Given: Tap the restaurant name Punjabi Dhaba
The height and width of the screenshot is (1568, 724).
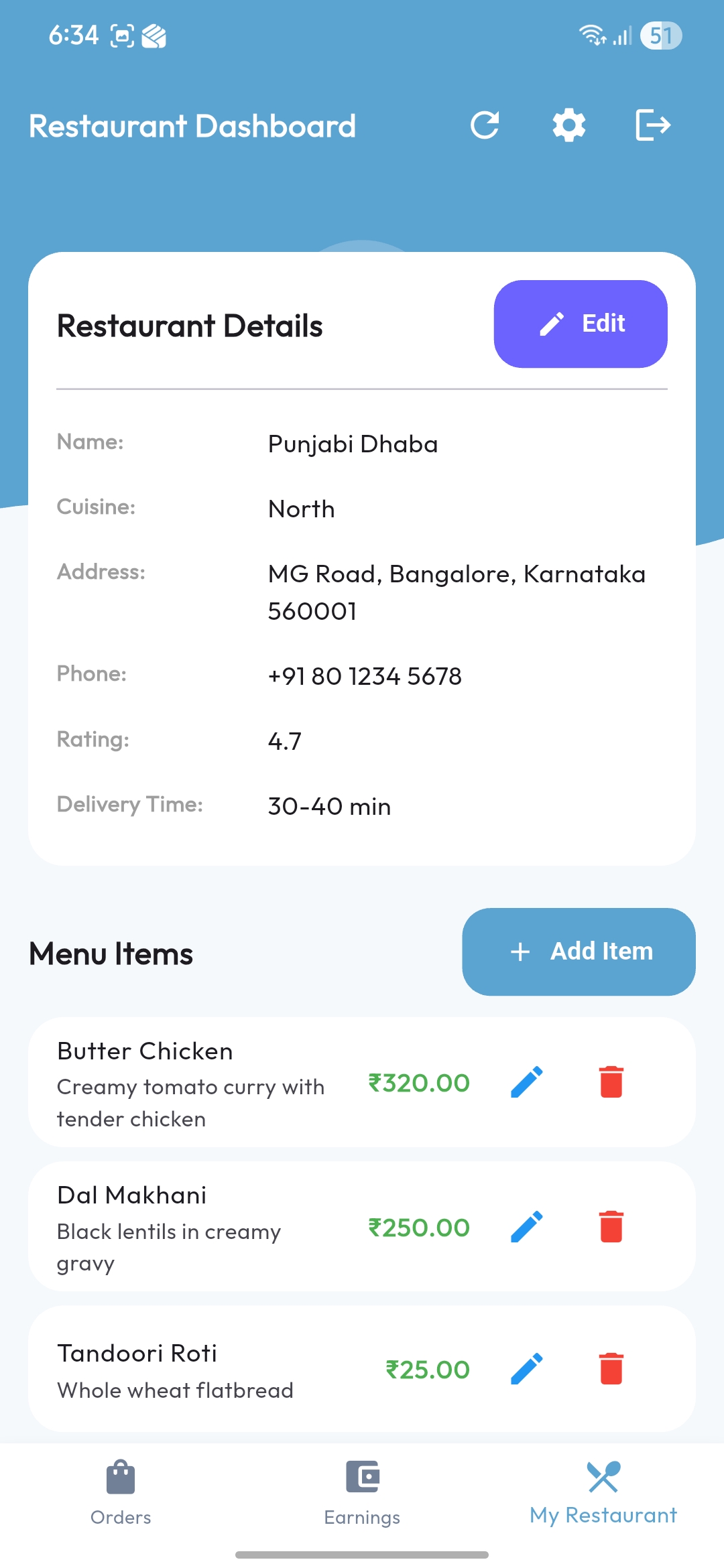Looking at the screenshot, I should click(x=353, y=444).
